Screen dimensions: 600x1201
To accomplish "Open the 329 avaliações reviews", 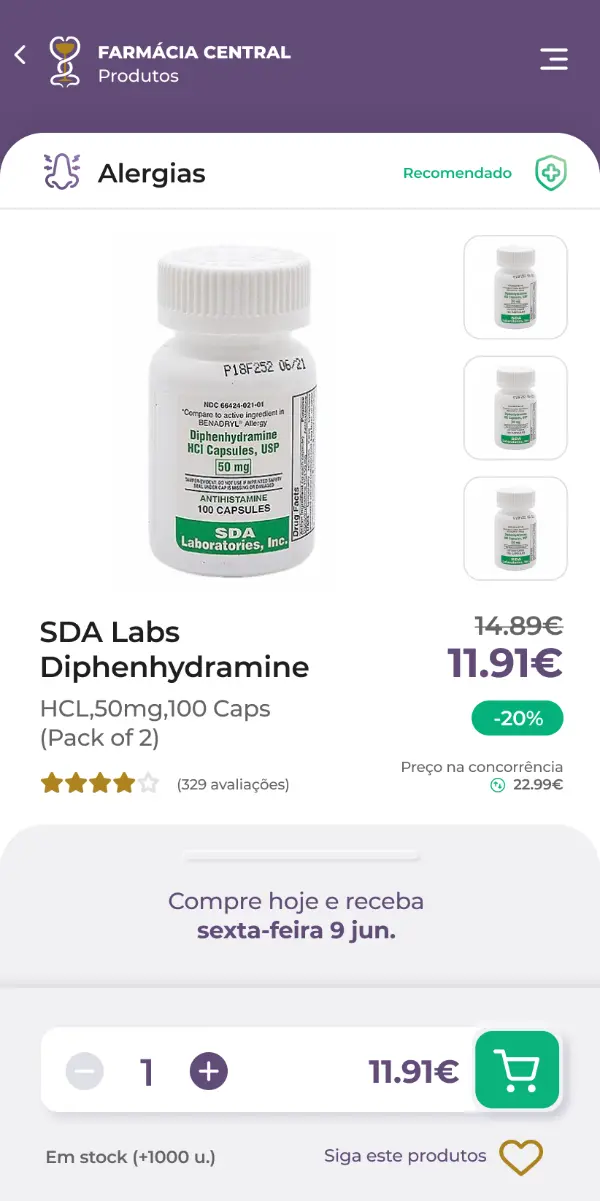I will (x=233, y=785).
